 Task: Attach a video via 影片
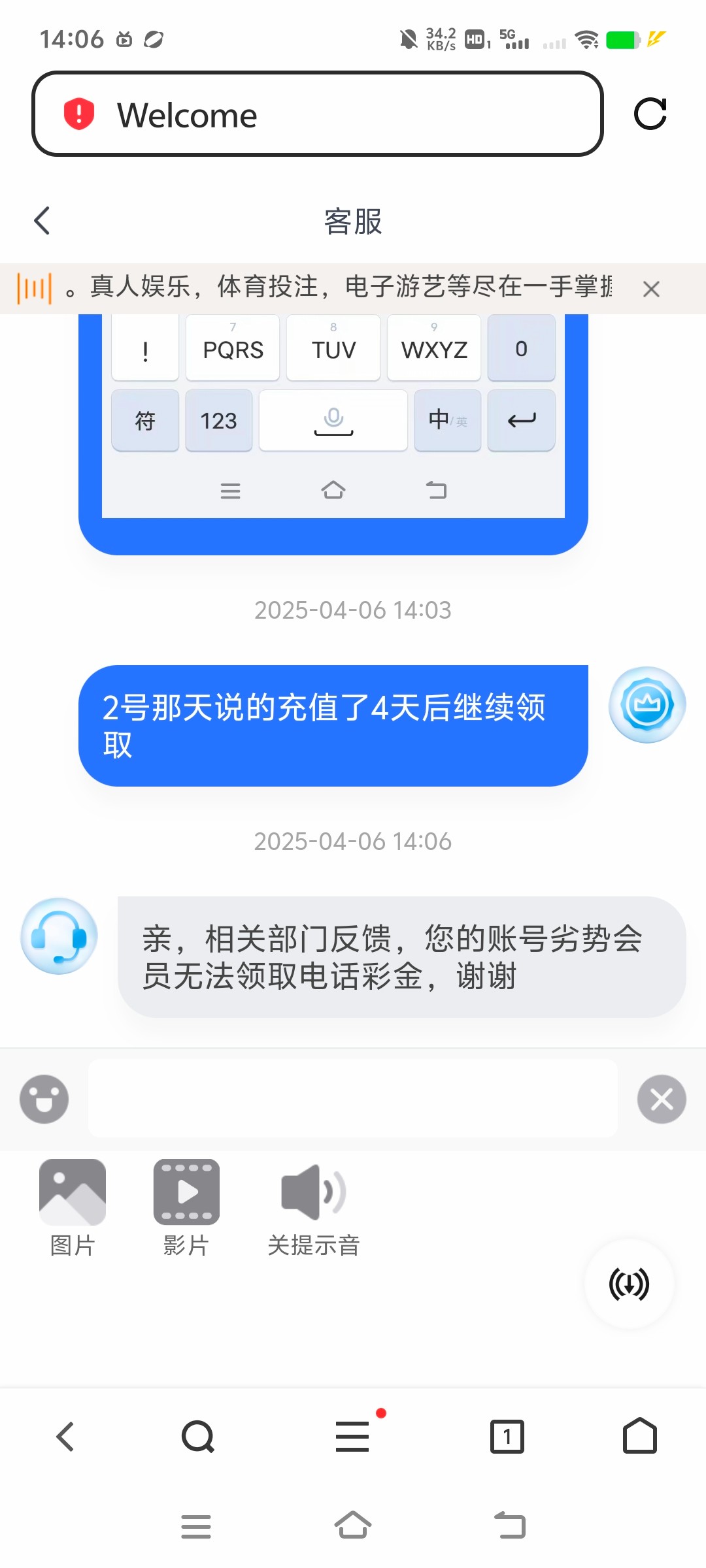tap(186, 1205)
